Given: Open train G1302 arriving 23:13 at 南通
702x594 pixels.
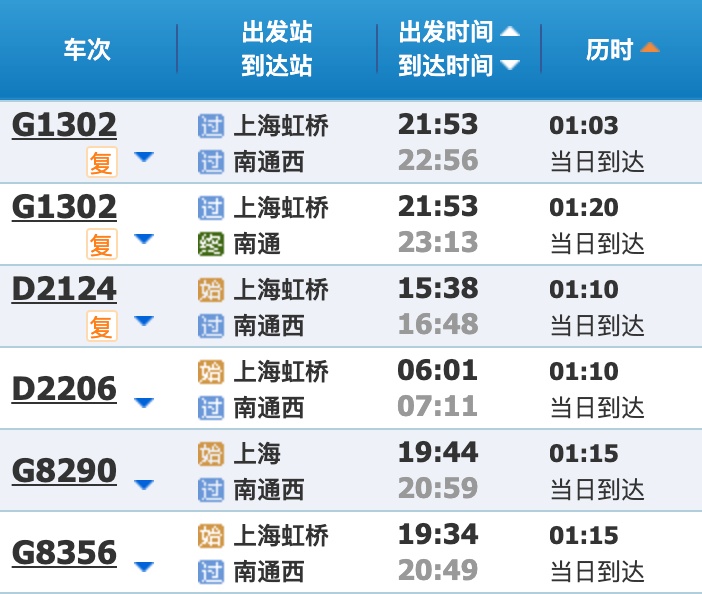Looking at the screenshot, I should tap(64, 207).
